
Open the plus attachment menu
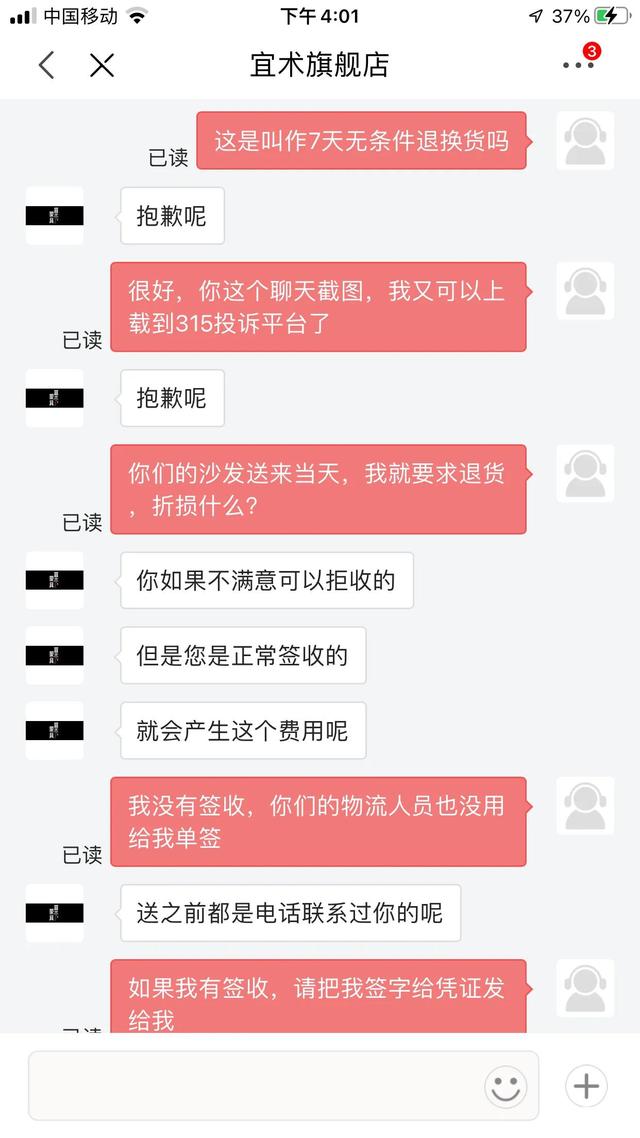coord(586,1086)
